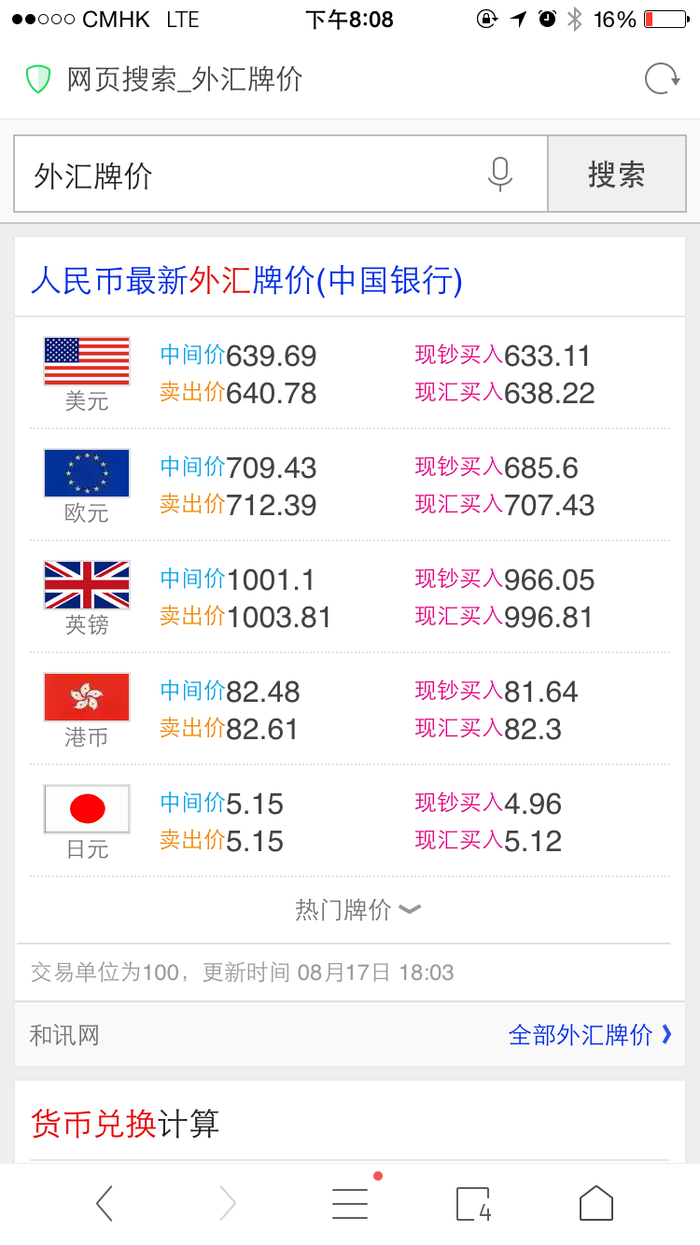
Task: Reload the page with the refresh icon
Action: point(661,79)
